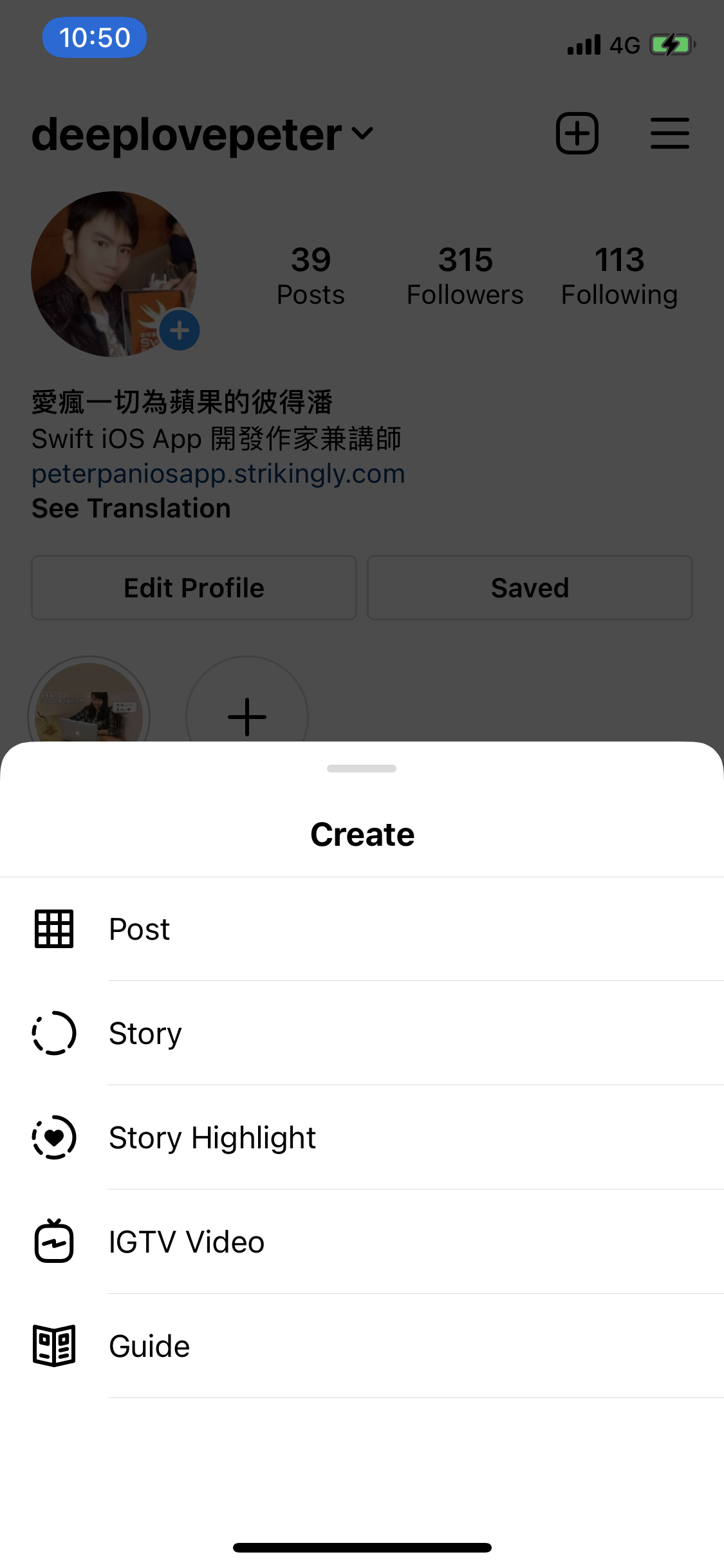Image resolution: width=724 pixels, height=1568 pixels.
Task: Tap the 10:50 time pill in status bar
Action: (x=95, y=38)
